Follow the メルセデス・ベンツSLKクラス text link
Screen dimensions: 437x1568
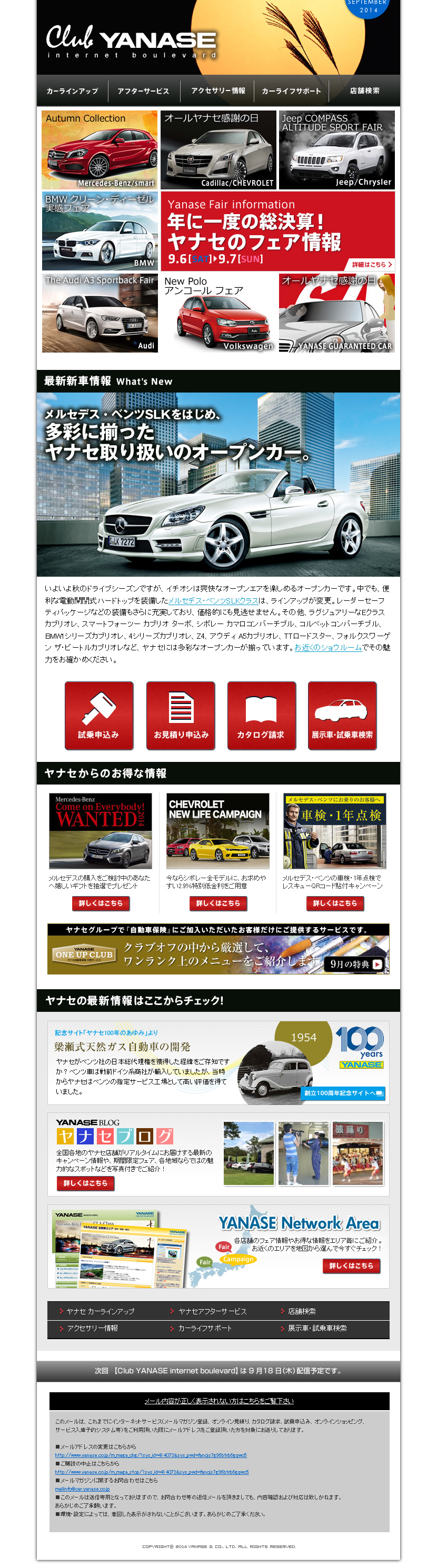click(x=213, y=601)
